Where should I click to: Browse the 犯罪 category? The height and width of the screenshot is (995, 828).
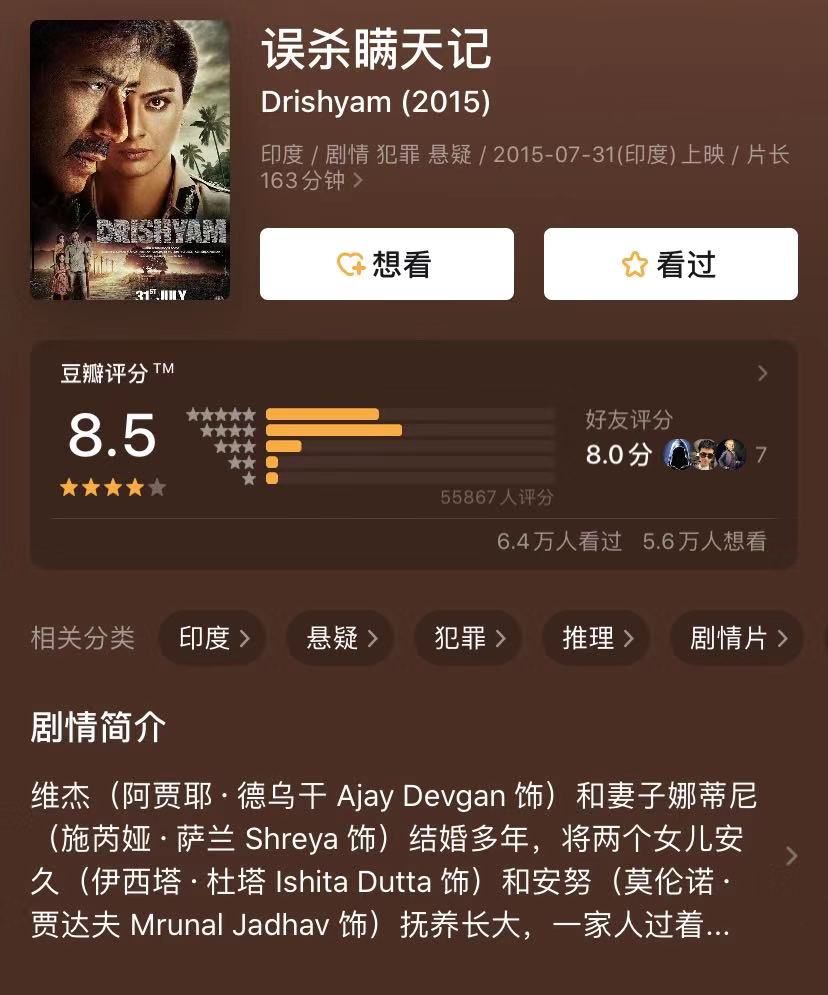click(x=469, y=638)
